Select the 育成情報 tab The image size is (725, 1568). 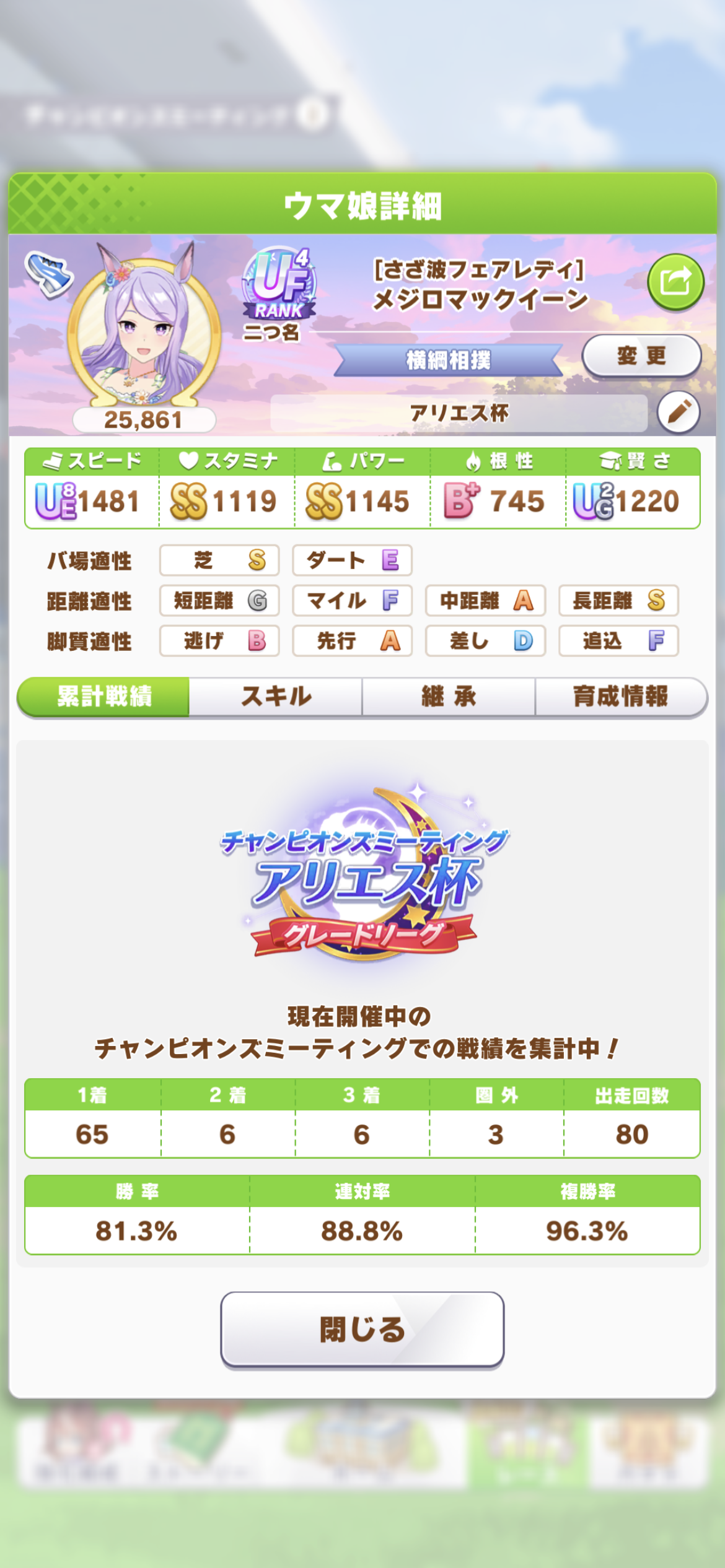click(x=621, y=696)
